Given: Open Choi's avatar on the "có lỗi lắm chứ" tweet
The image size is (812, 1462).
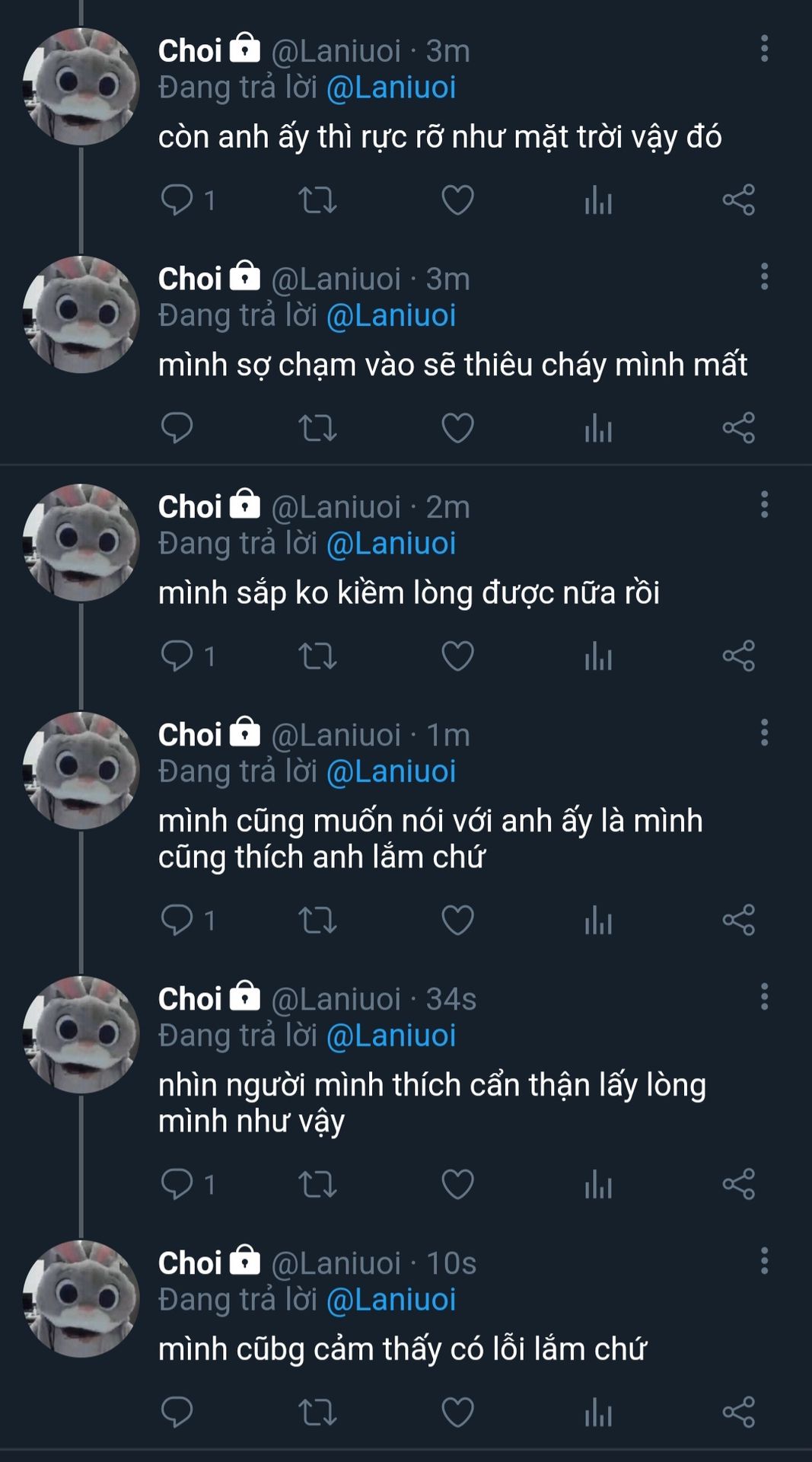Looking at the screenshot, I should (x=81, y=1299).
